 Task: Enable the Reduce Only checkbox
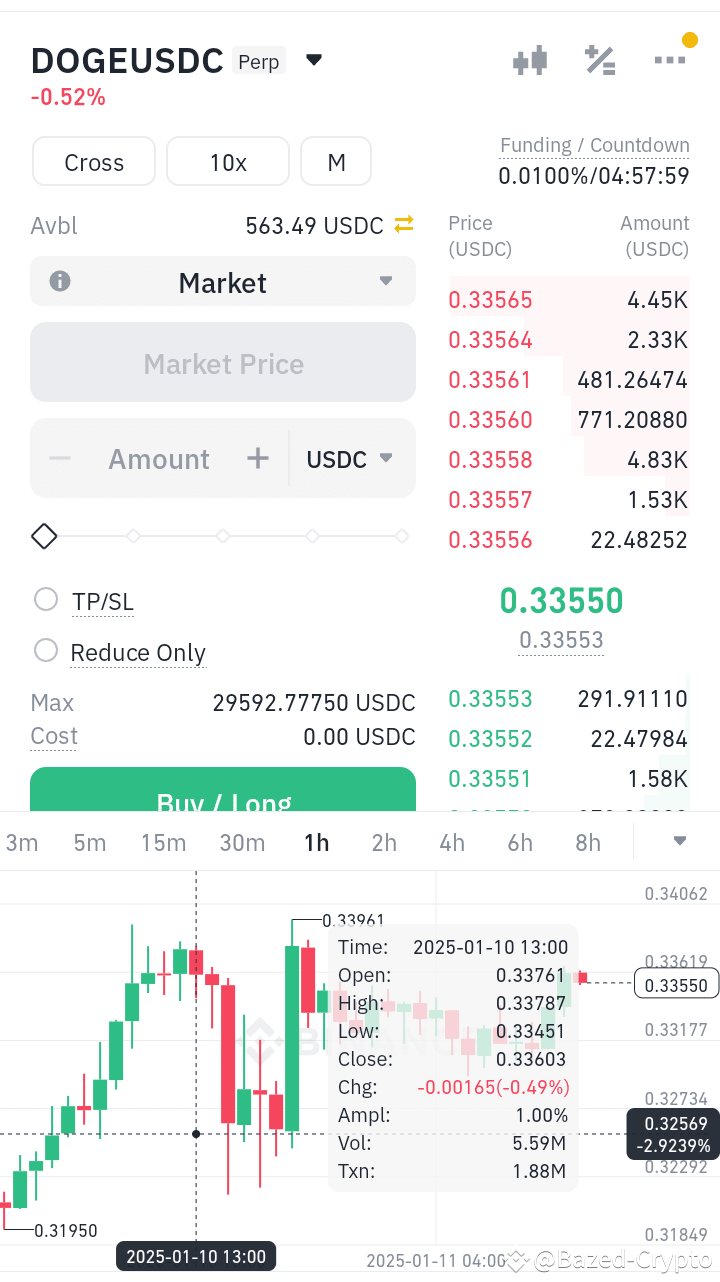point(45,650)
